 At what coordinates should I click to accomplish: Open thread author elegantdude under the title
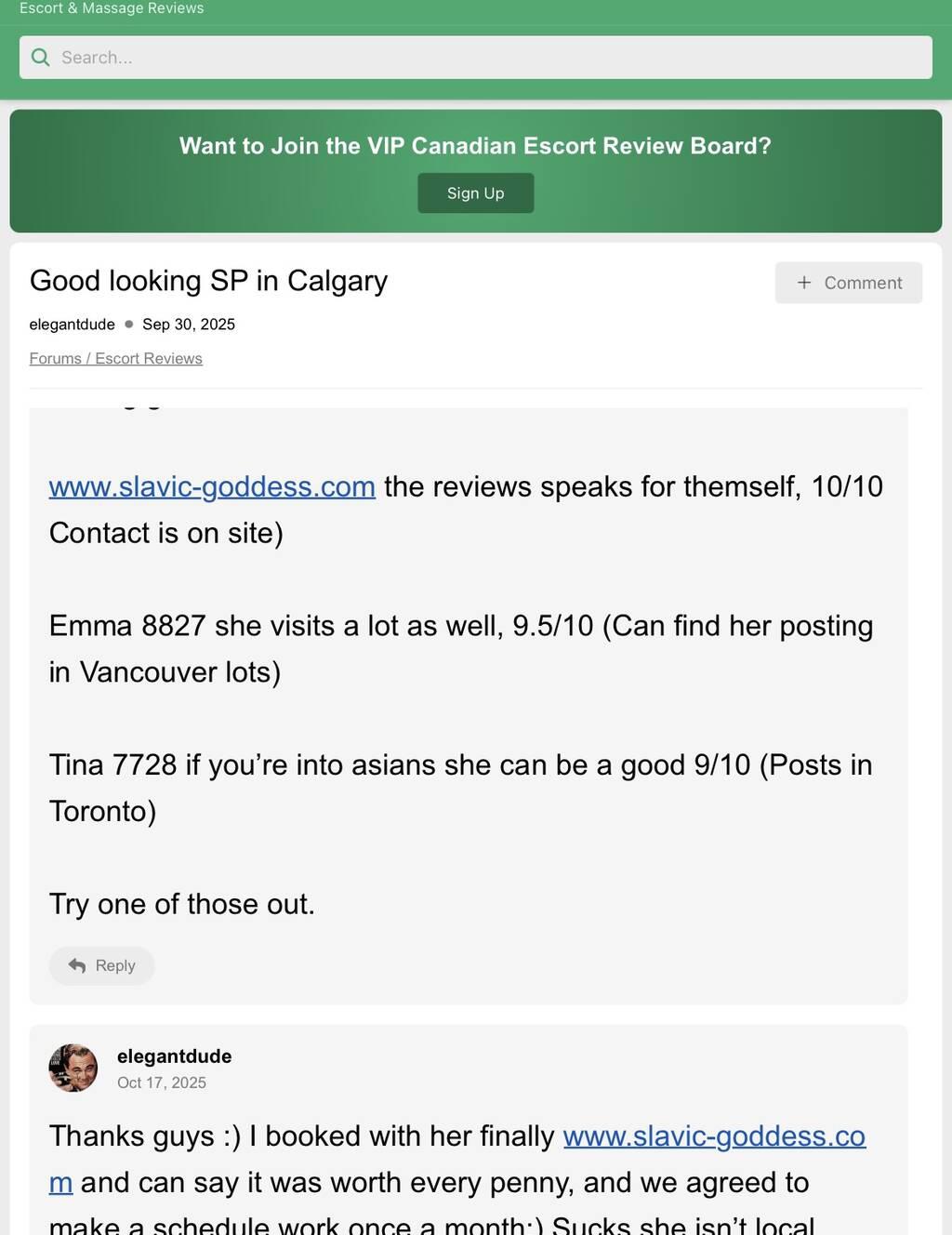point(72,325)
